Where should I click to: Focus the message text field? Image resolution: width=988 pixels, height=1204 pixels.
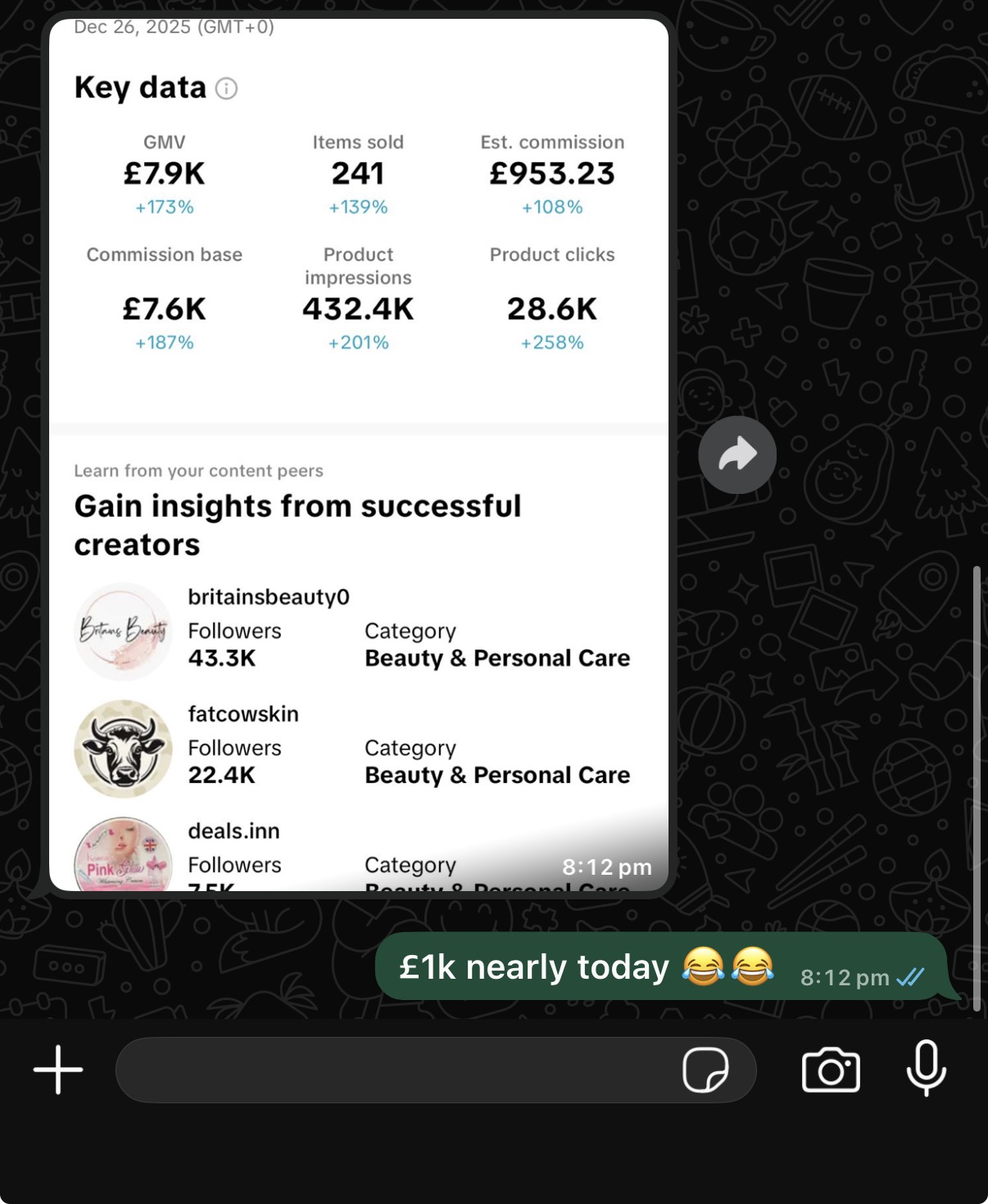click(393, 1070)
